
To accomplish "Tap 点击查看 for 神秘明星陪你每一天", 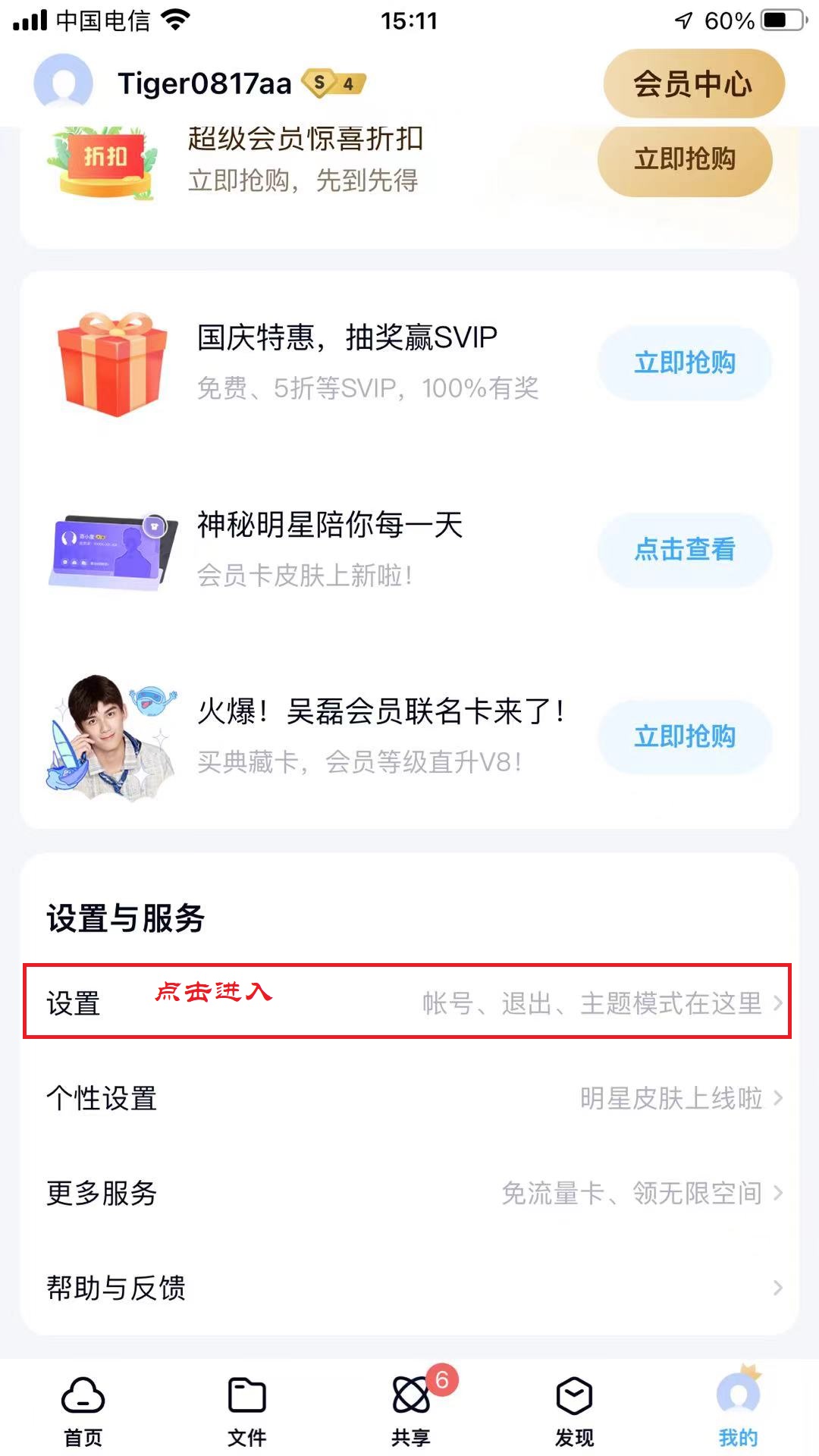I will pyautogui.click(x=684, y=549).
